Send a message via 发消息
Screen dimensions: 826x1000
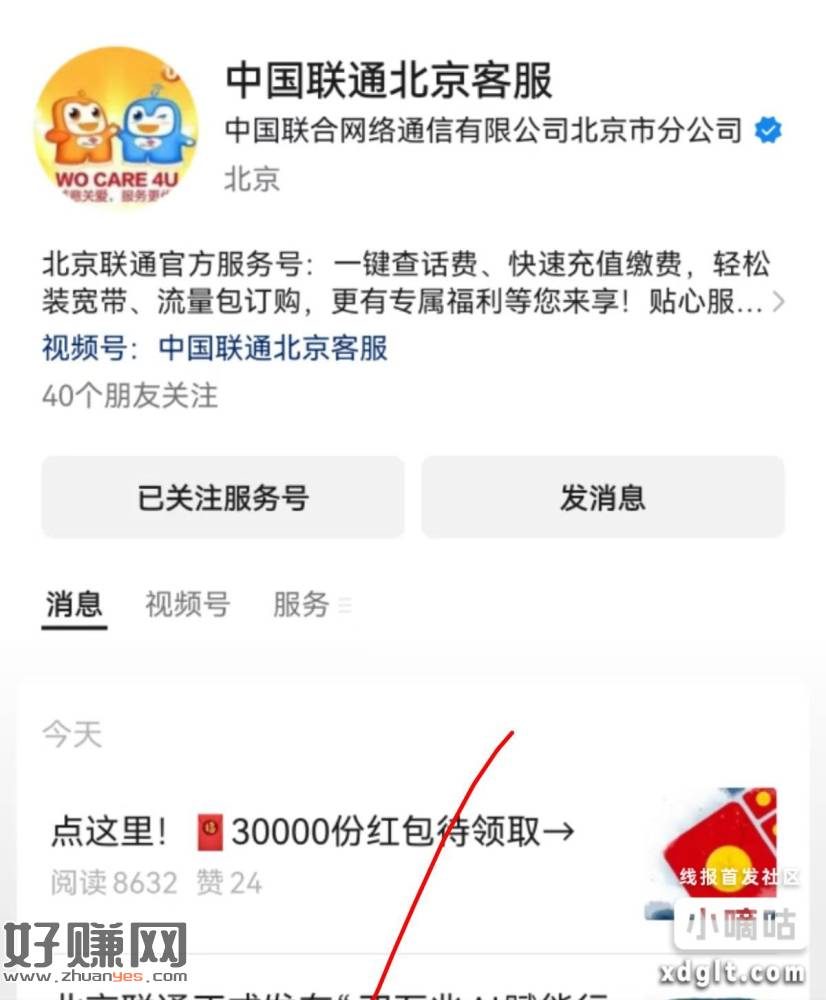pos(602,498)
